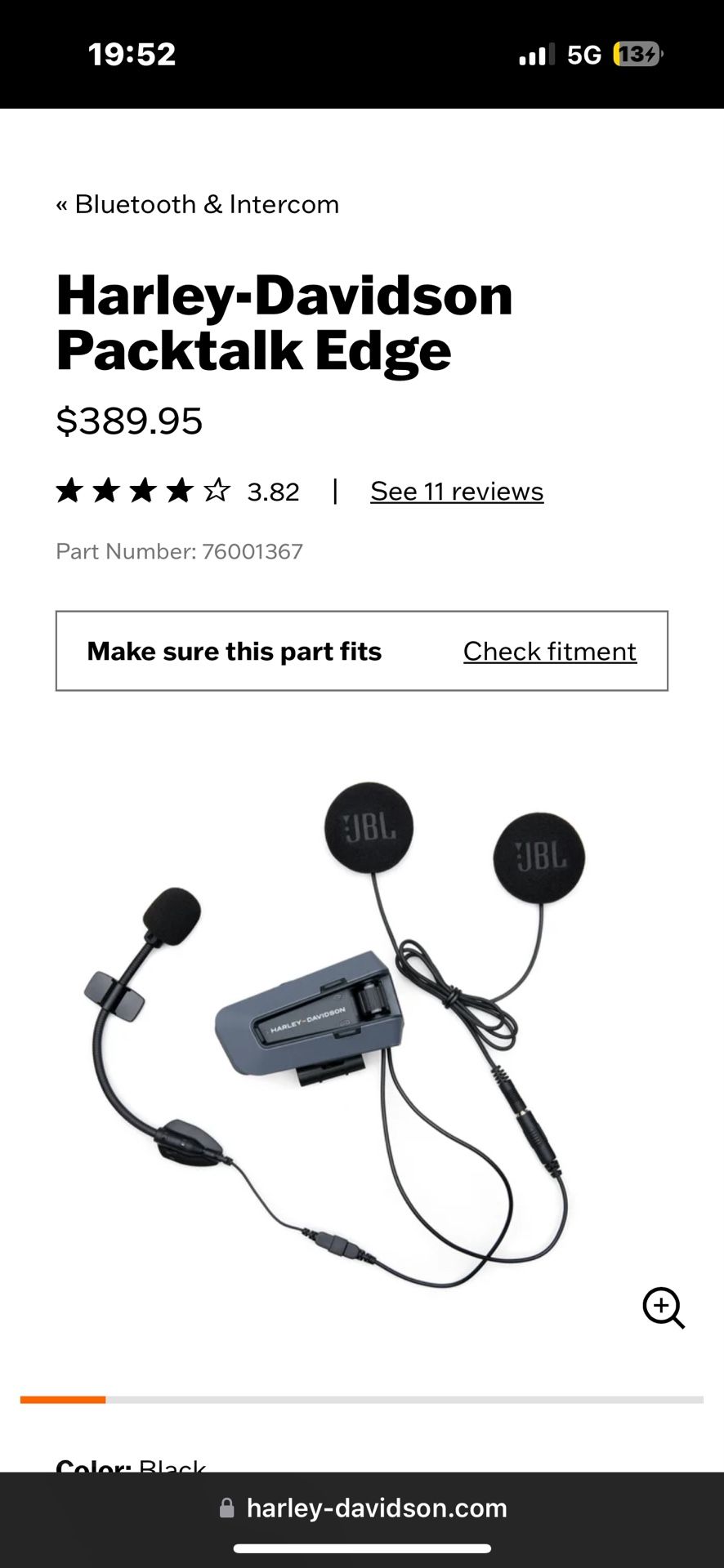Open the Packtalk Edge product photo
This screenshot has width=724, height=1568.
coord(343,1029)
